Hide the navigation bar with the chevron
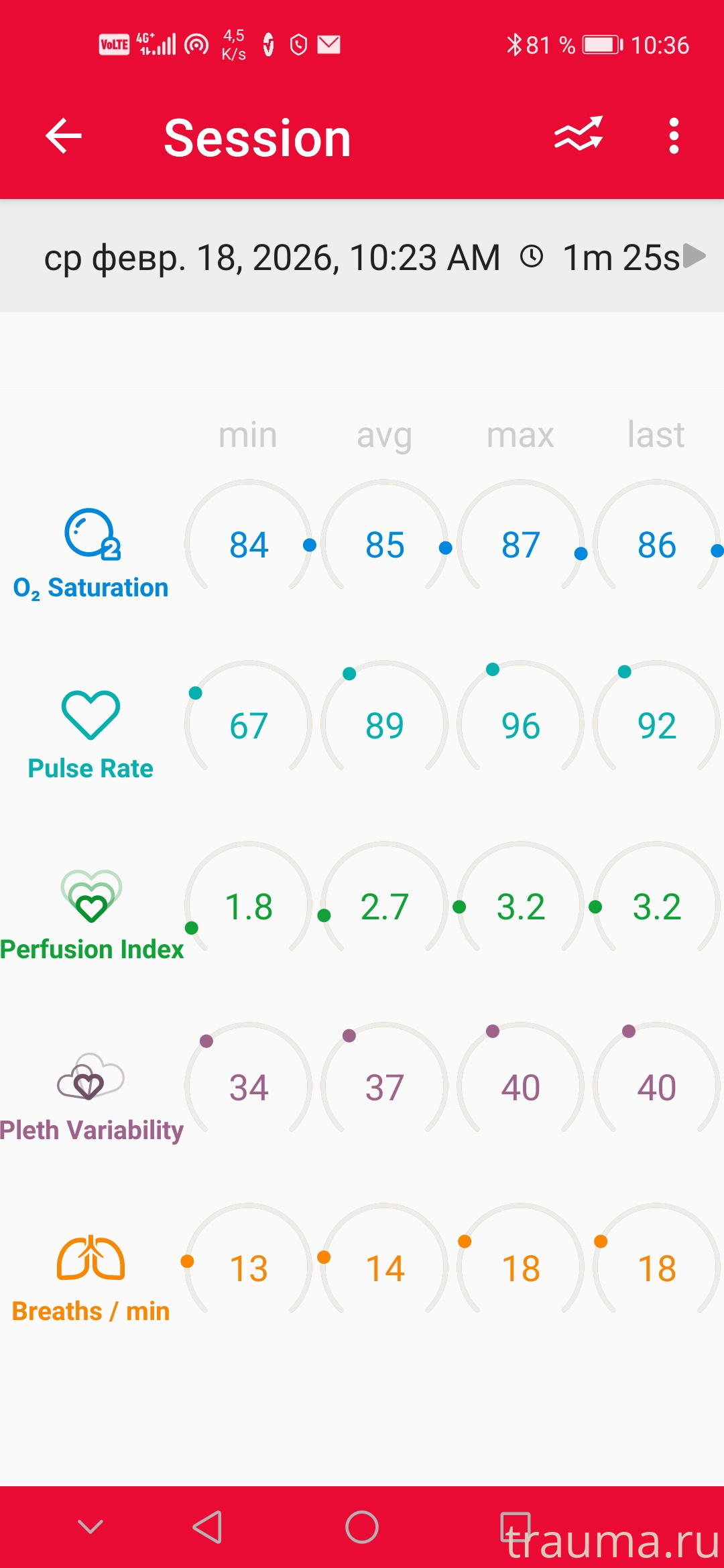The height and width of the screenshot is (1568, 724). coord(90,1527)
